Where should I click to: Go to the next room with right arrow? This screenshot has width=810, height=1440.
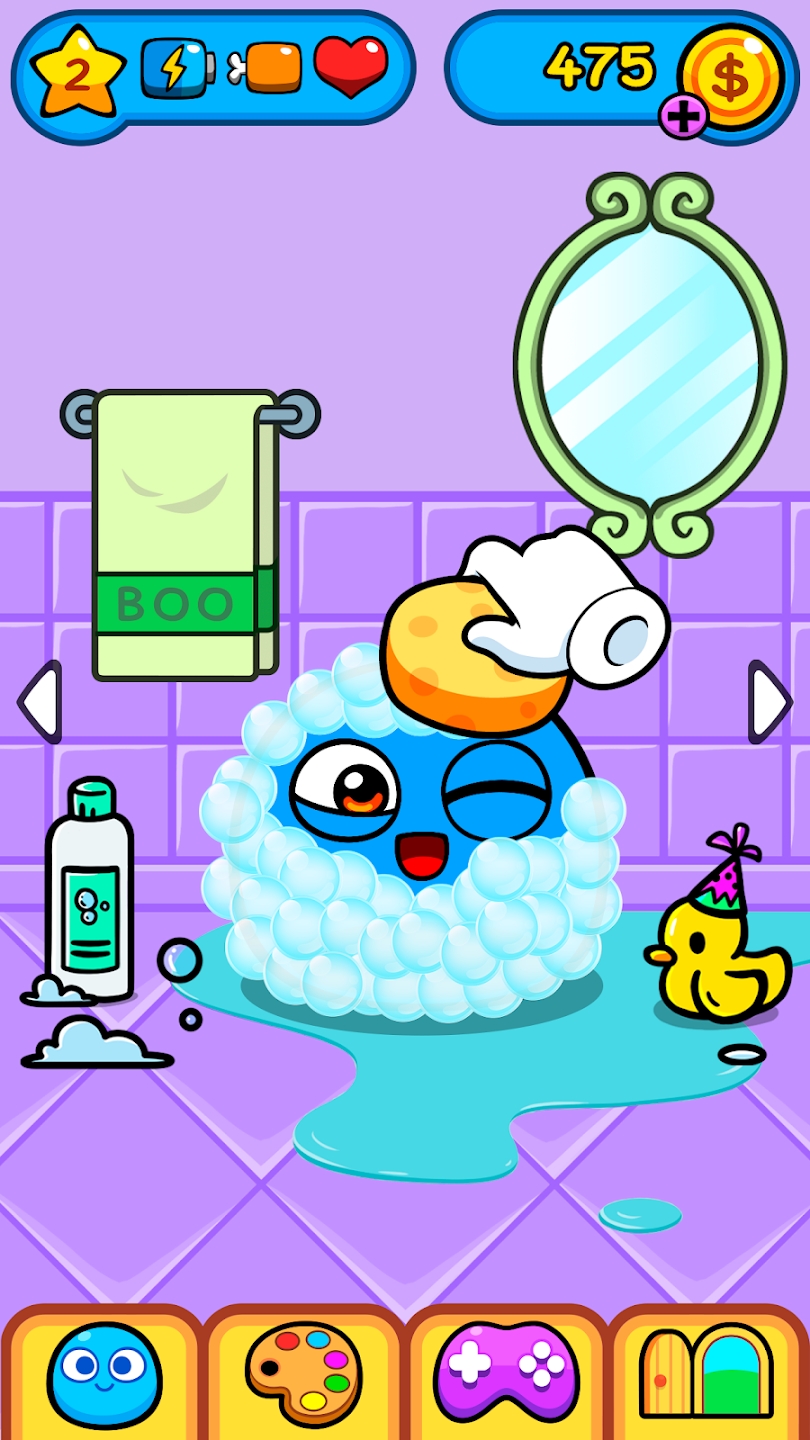pyautogui.click(x=770, y=702)
